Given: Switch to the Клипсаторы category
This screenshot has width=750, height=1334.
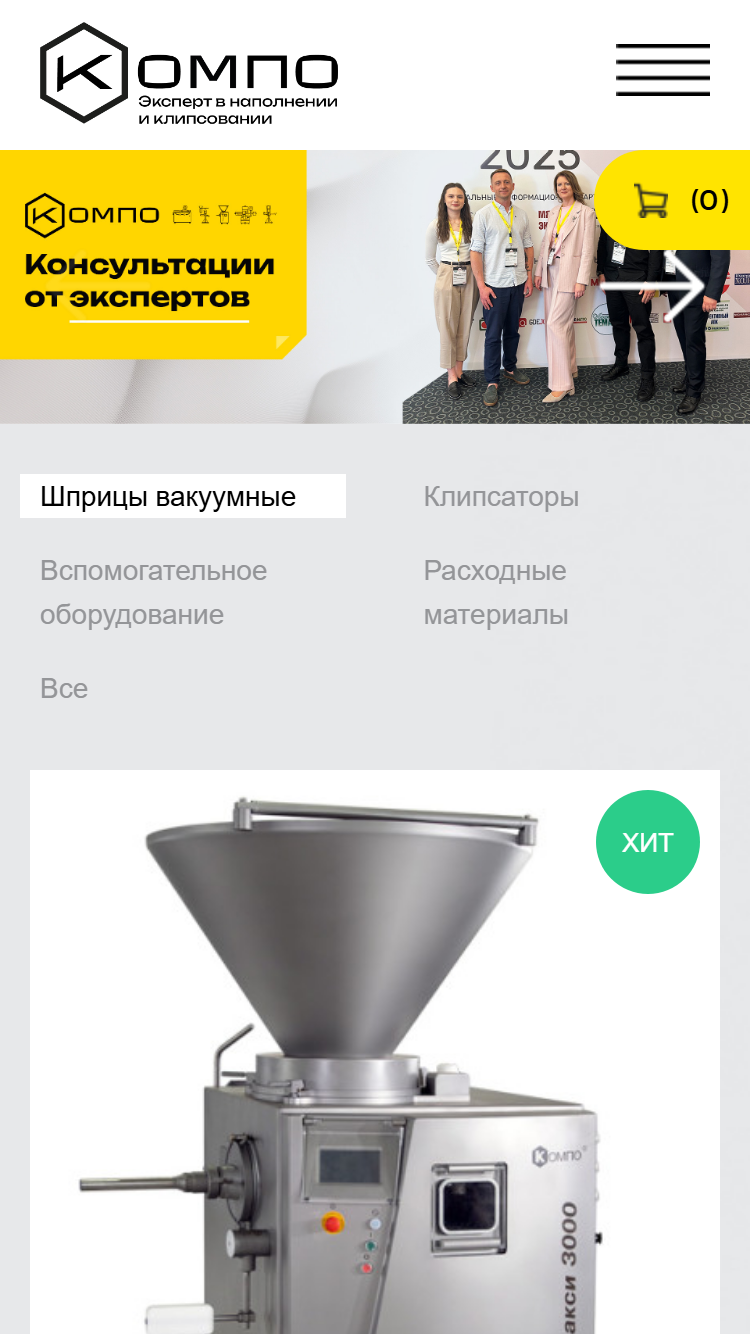Looking at the screenshot, I should 501,496.
